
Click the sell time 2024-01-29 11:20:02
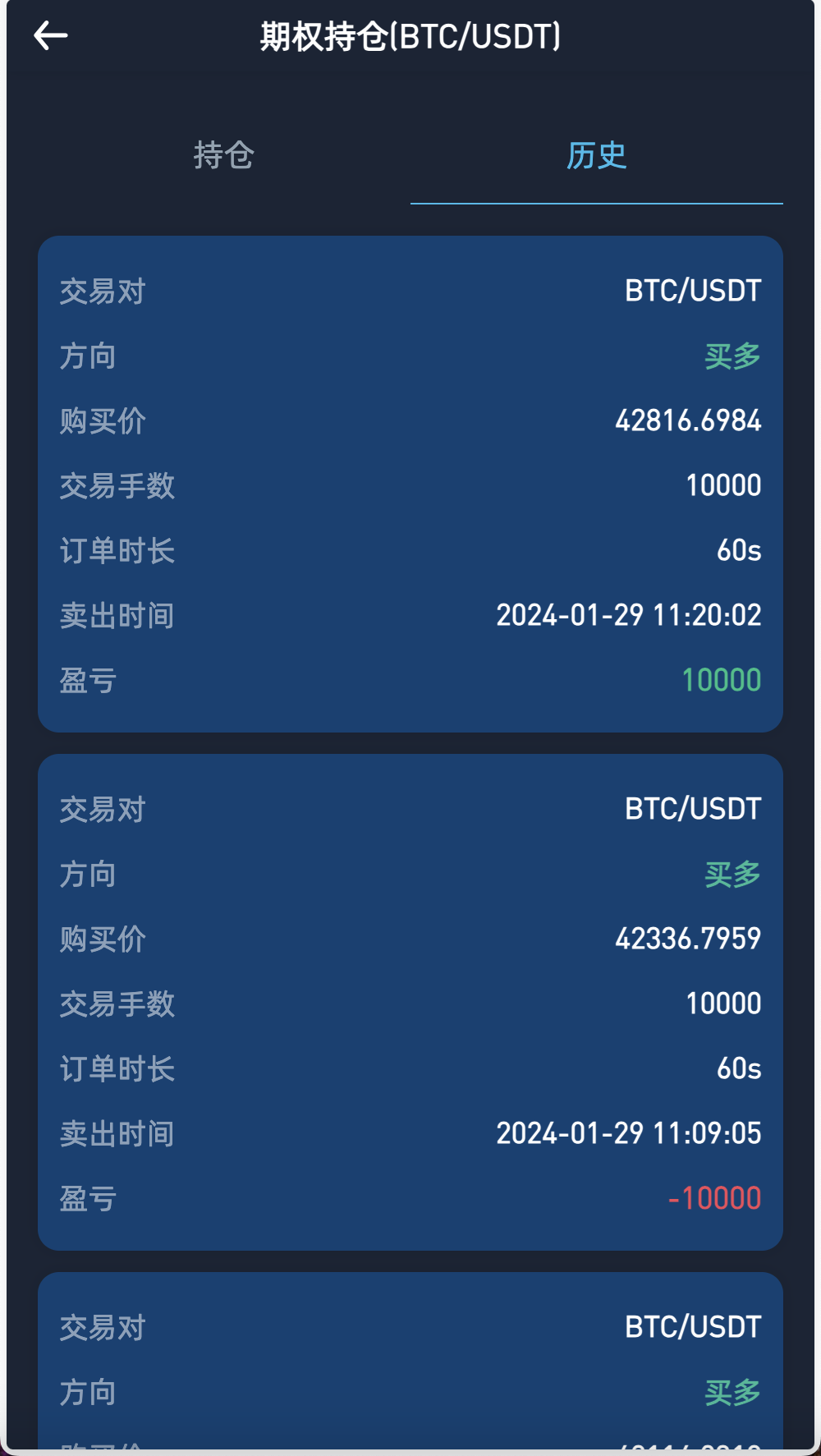pyautogui.click(x=630, y=615)
